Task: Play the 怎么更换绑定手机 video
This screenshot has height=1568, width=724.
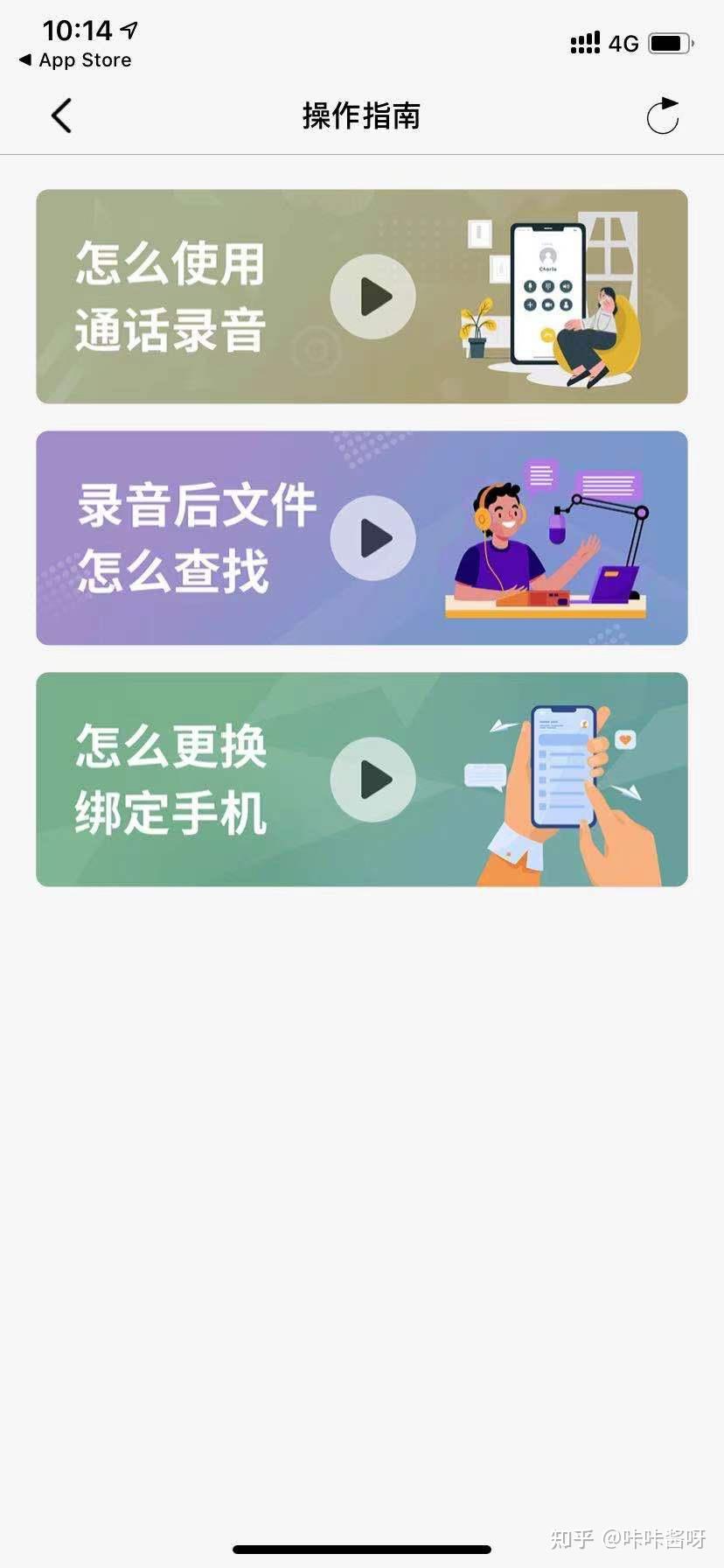Action: point(373,780)
